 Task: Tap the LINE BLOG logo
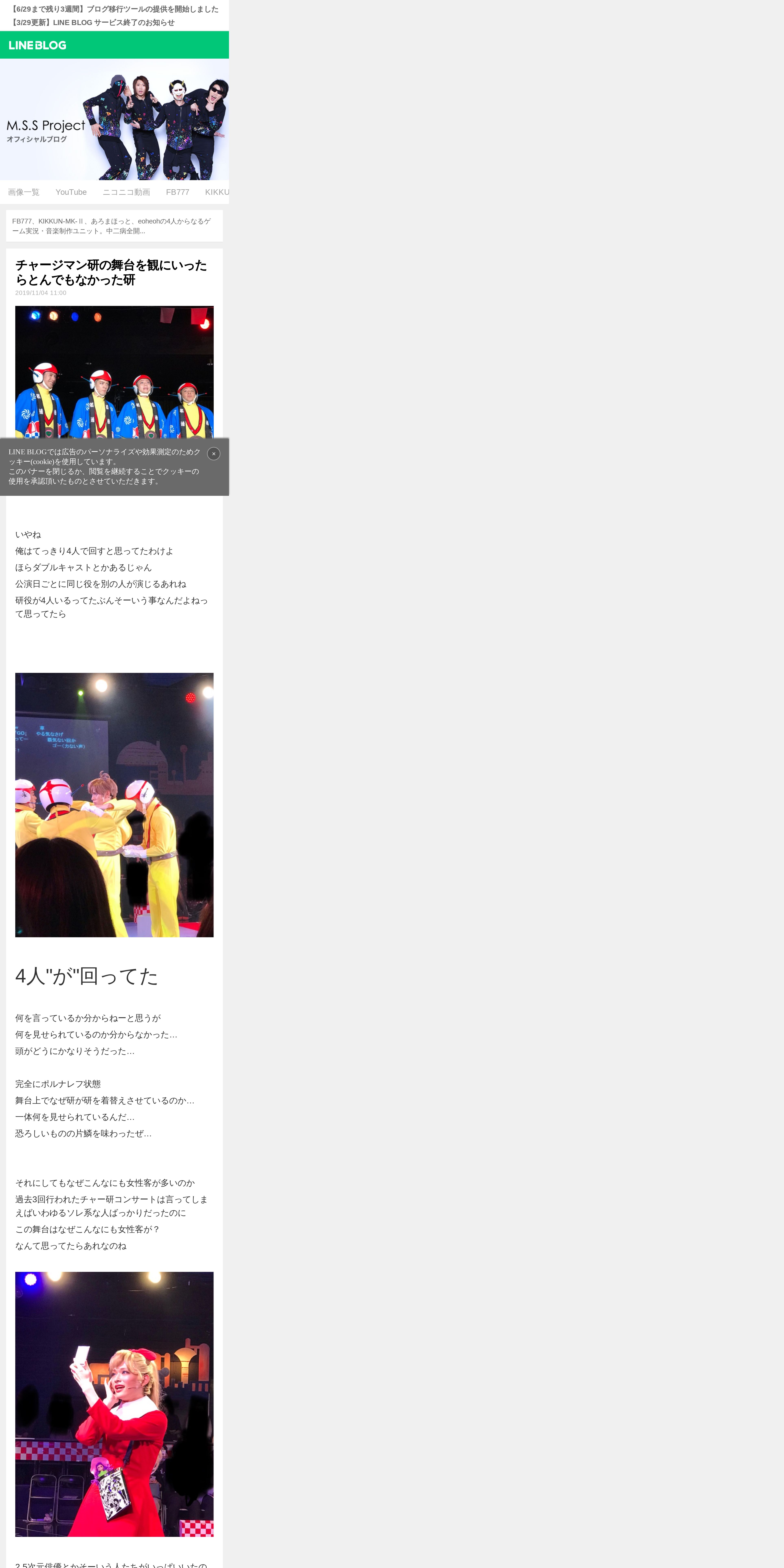tap(38, 45)
